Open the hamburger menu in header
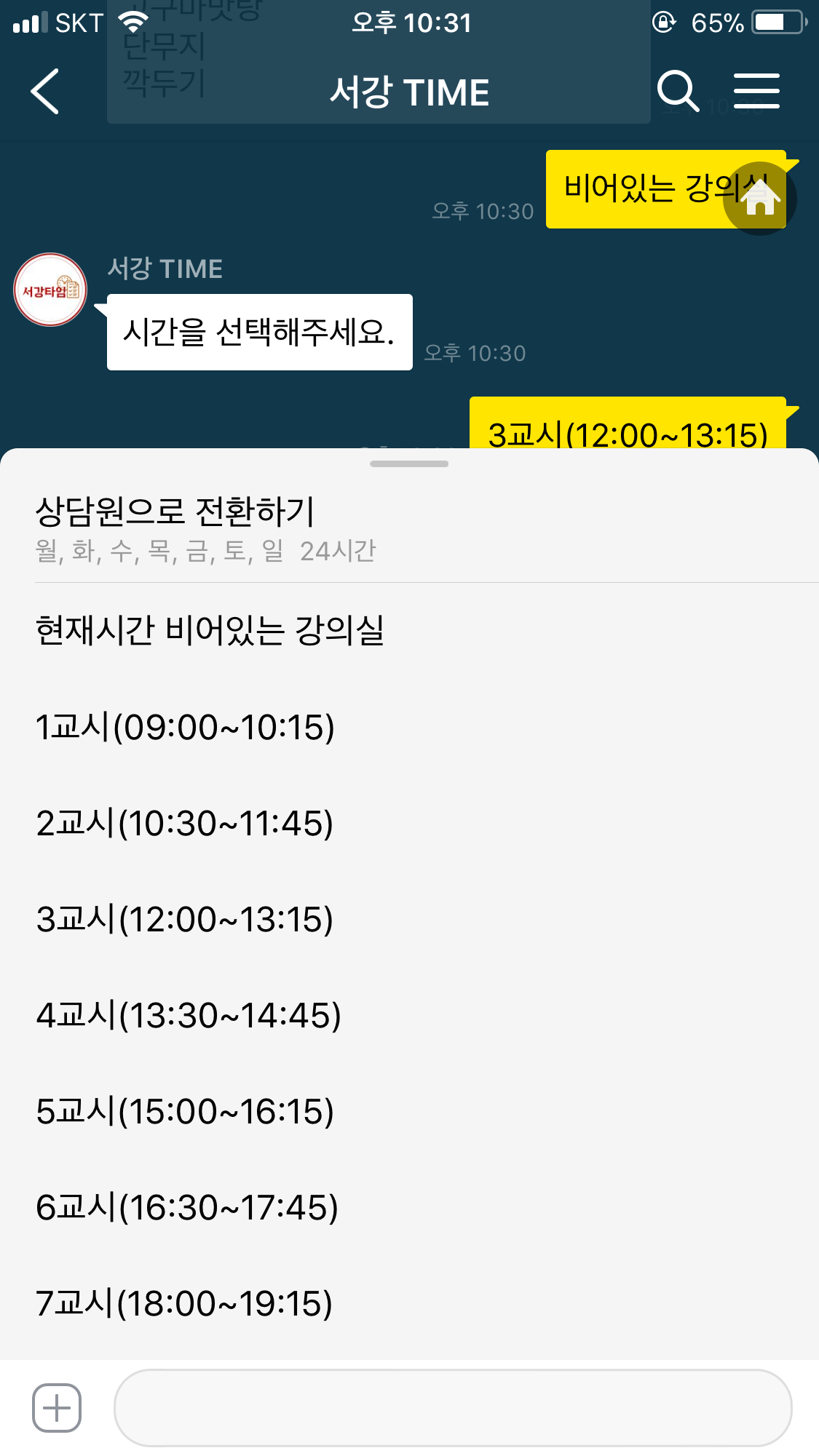The height and width of the screenshot is (1456, 819). click(x=756, y=92)
